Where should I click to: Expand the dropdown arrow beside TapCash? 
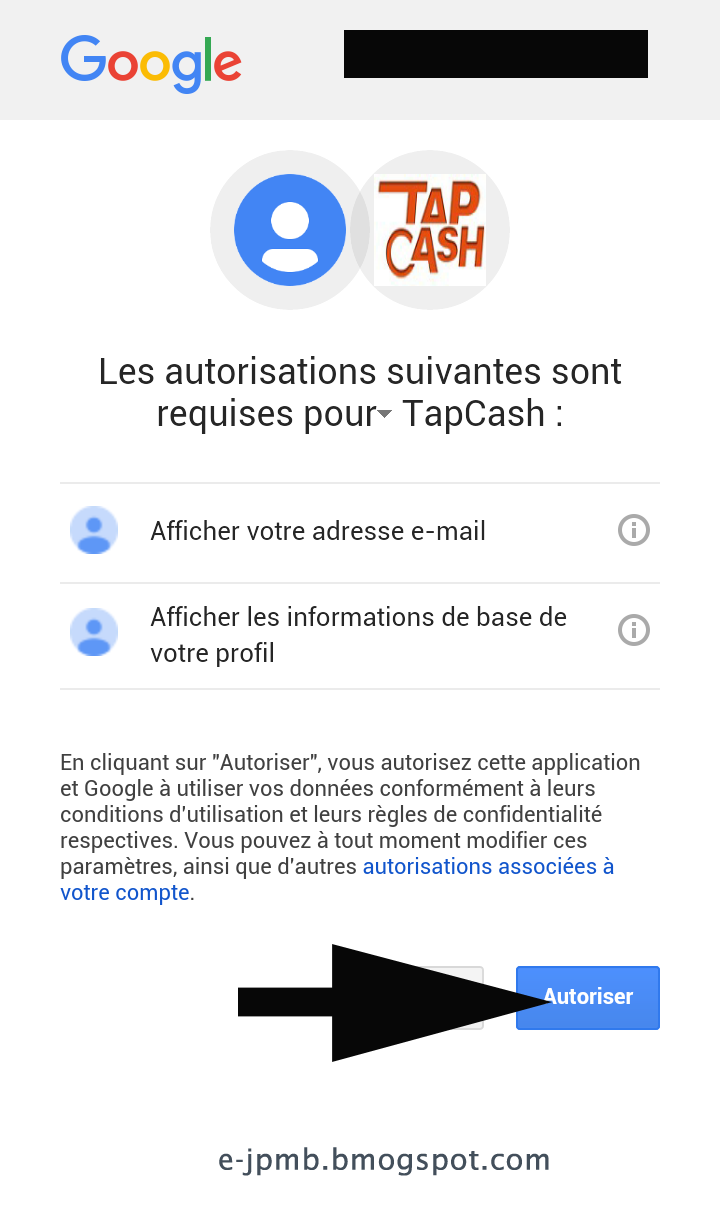tap(385, 417)
